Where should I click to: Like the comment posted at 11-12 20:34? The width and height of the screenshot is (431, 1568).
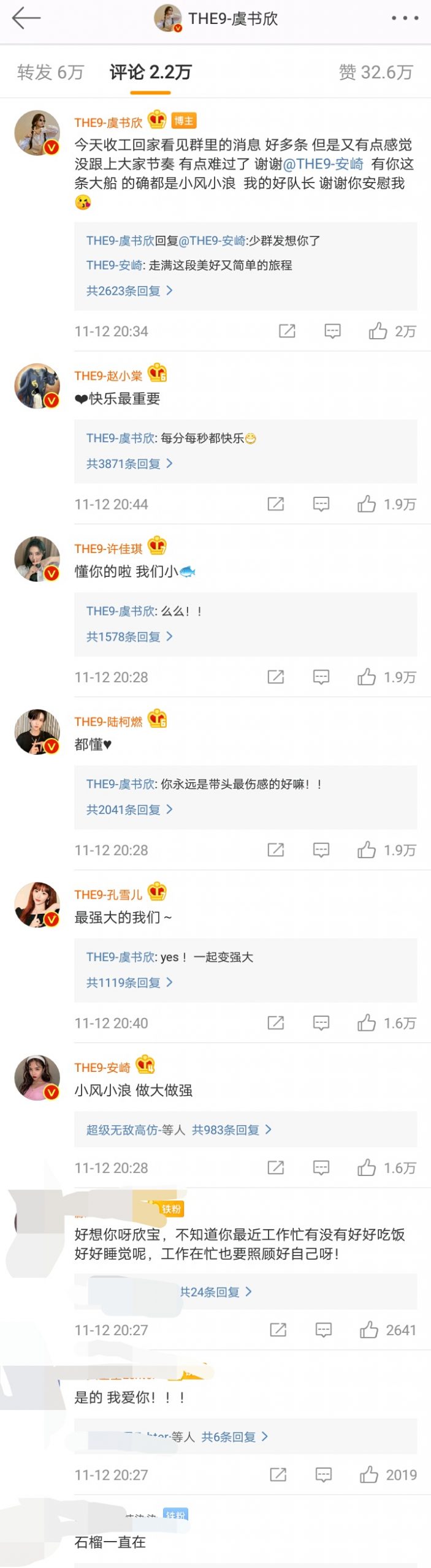click(378, 331)
